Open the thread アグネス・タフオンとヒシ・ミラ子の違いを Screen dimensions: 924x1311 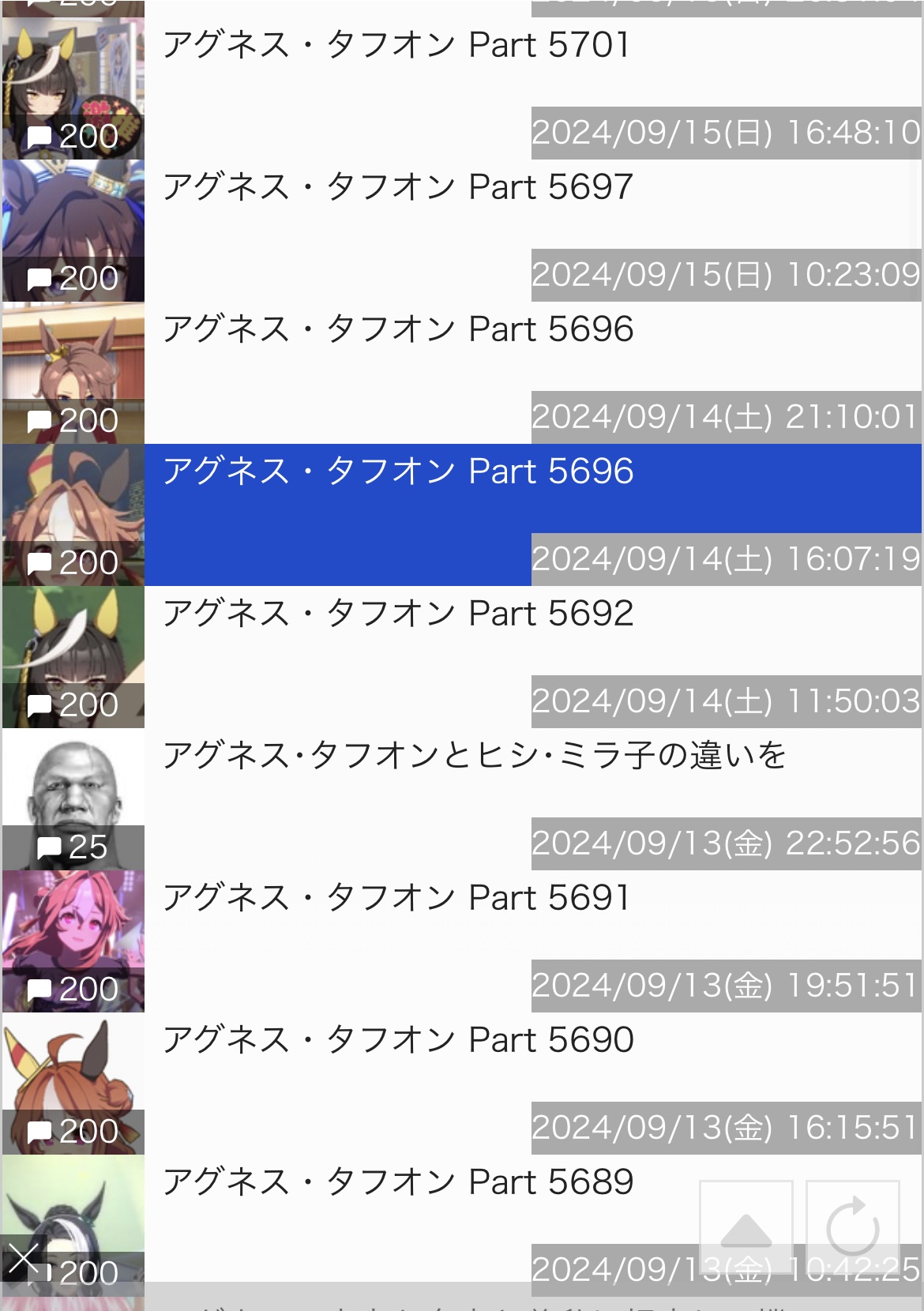pyautogui.click(x=462, y=799)
